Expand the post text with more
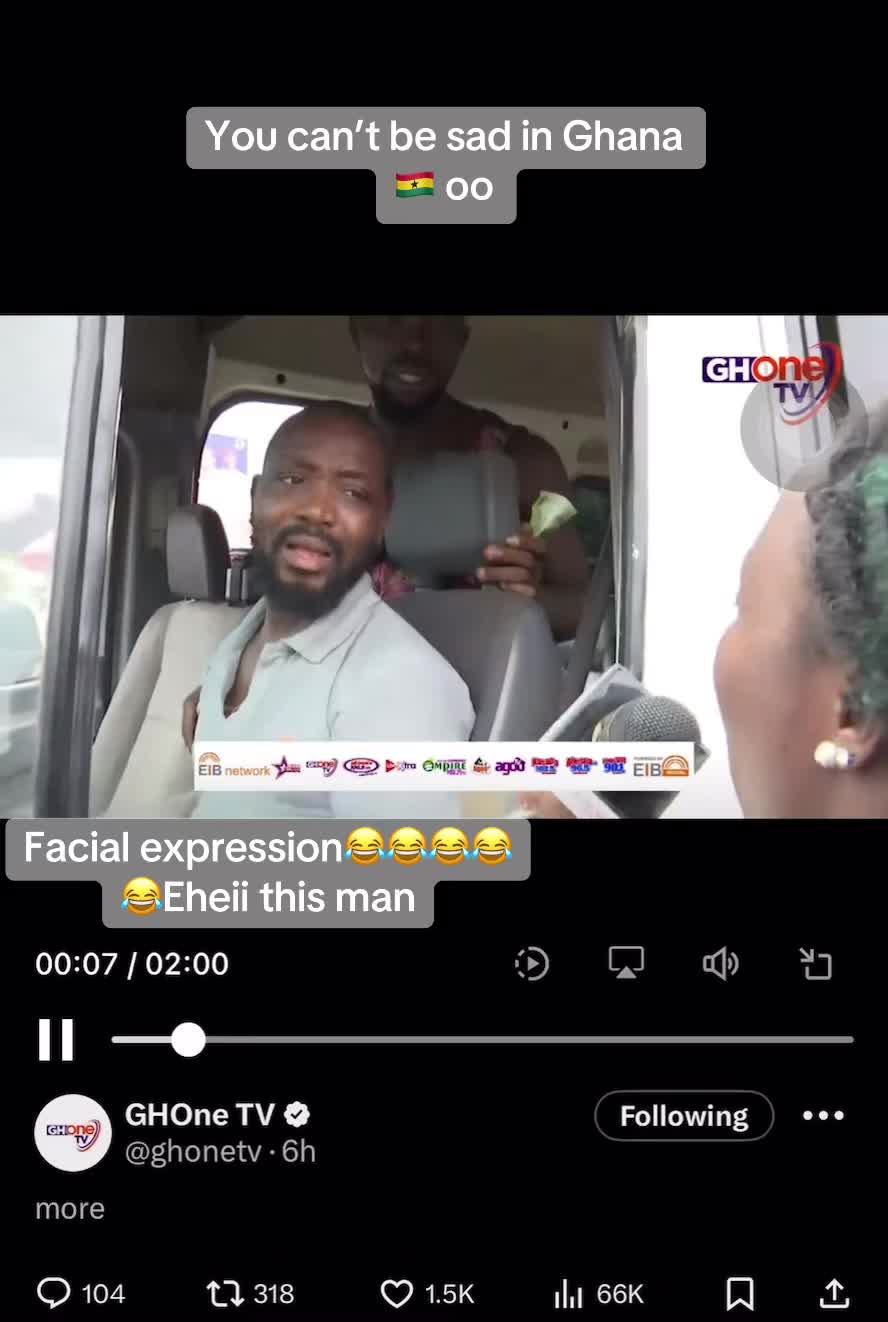 [x=70, y=1209]
